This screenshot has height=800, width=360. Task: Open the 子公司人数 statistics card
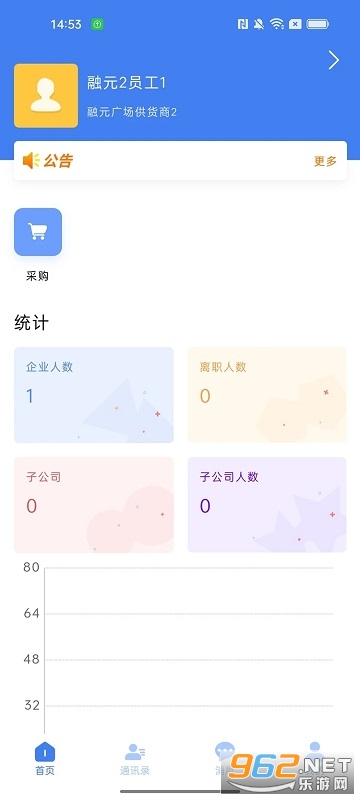pos(267,505)
